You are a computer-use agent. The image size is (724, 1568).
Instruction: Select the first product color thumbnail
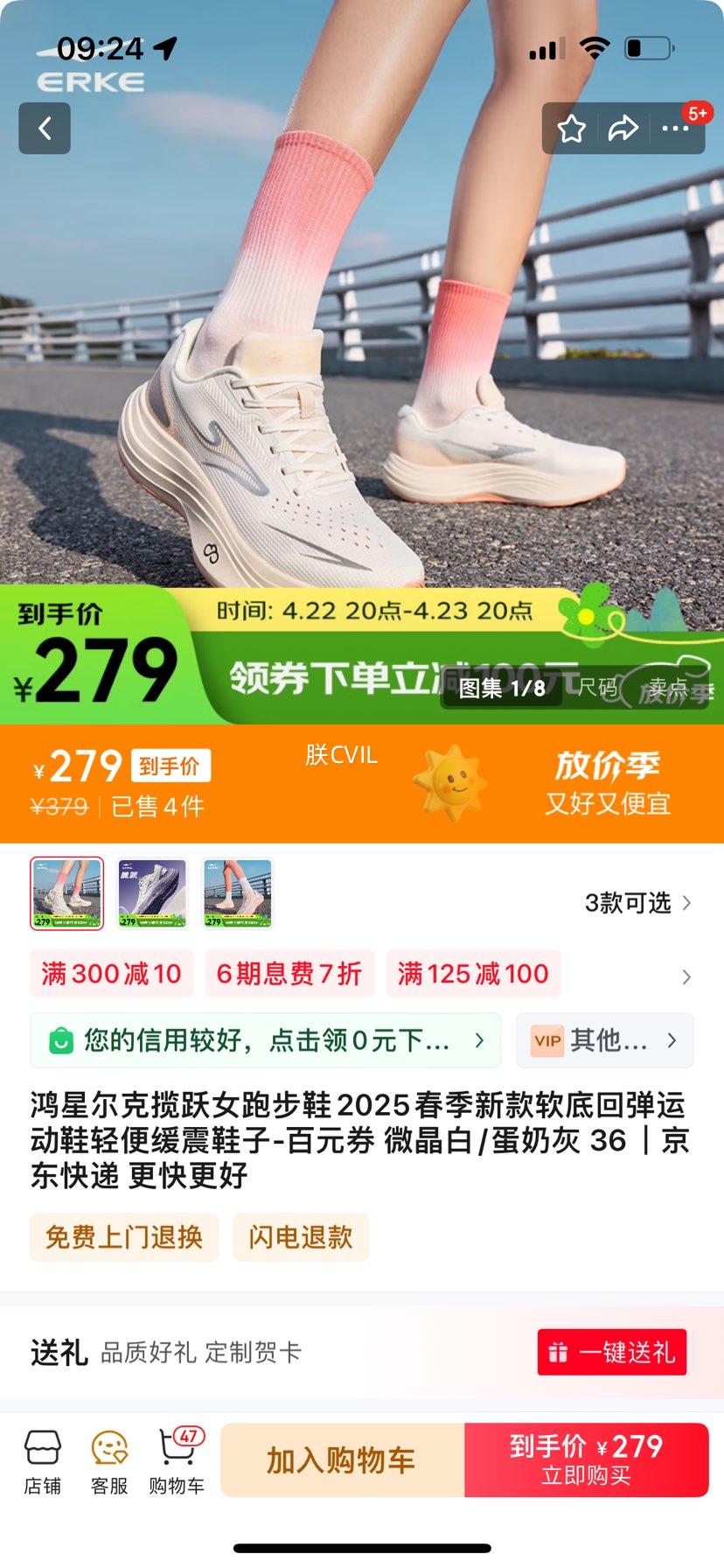tap(68, 893)
